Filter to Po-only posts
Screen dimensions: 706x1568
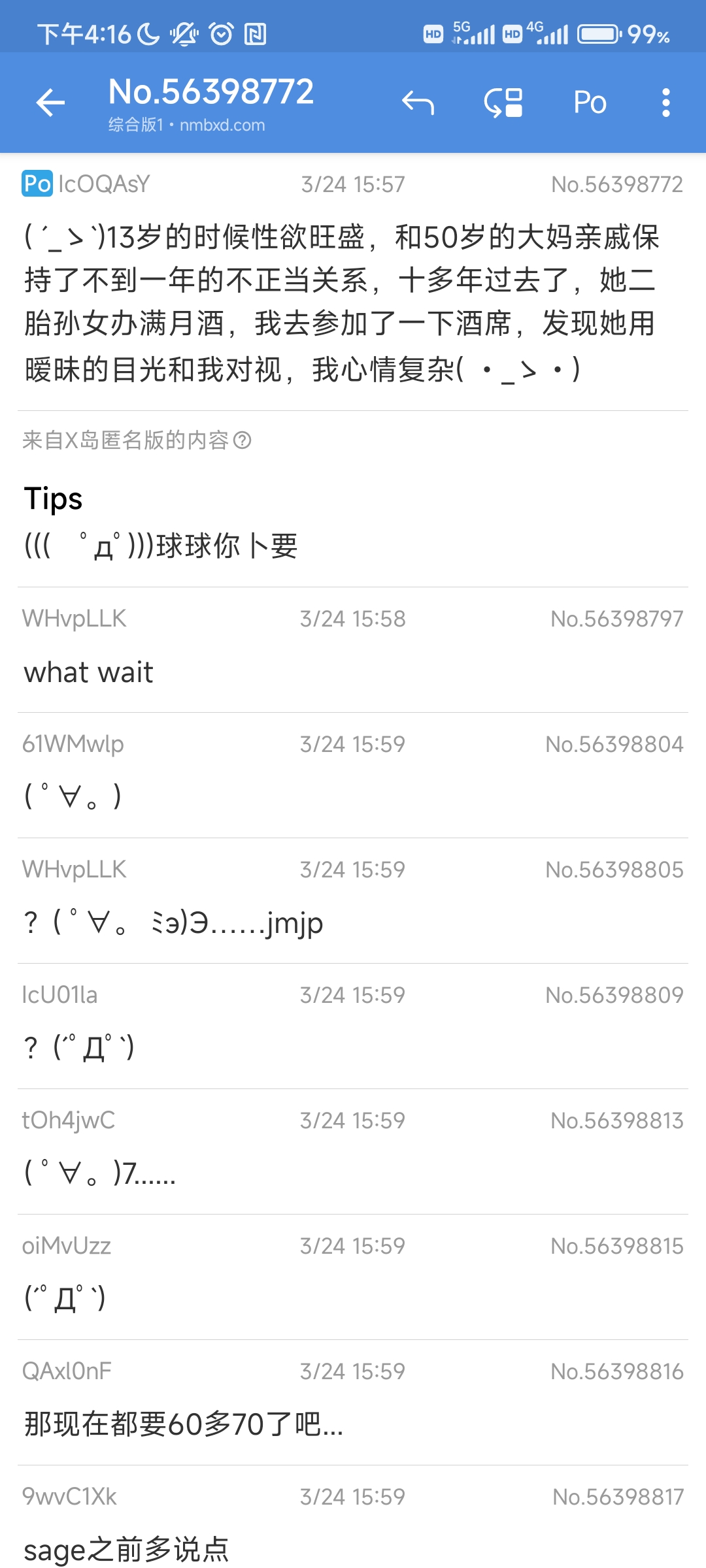590,103
